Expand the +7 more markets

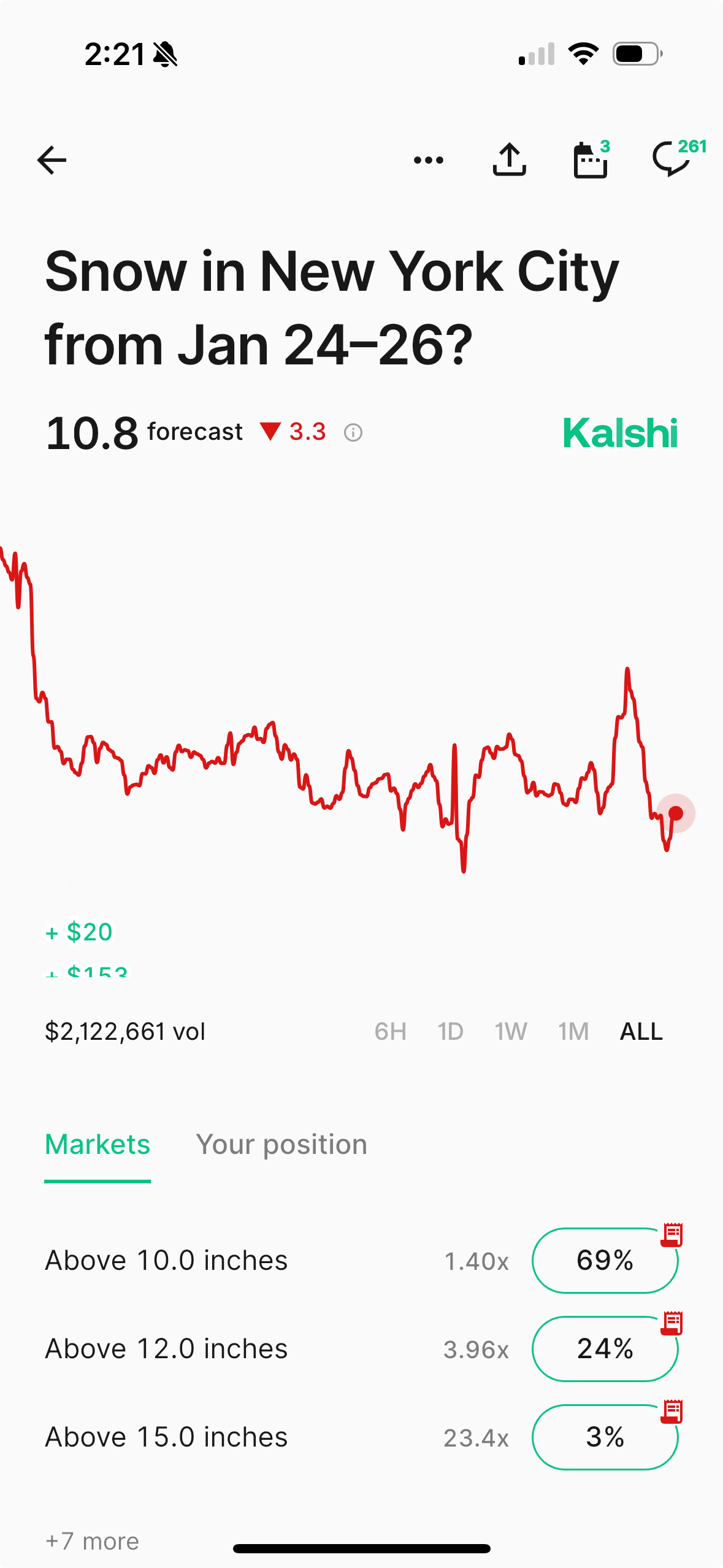pos(93,1541)
